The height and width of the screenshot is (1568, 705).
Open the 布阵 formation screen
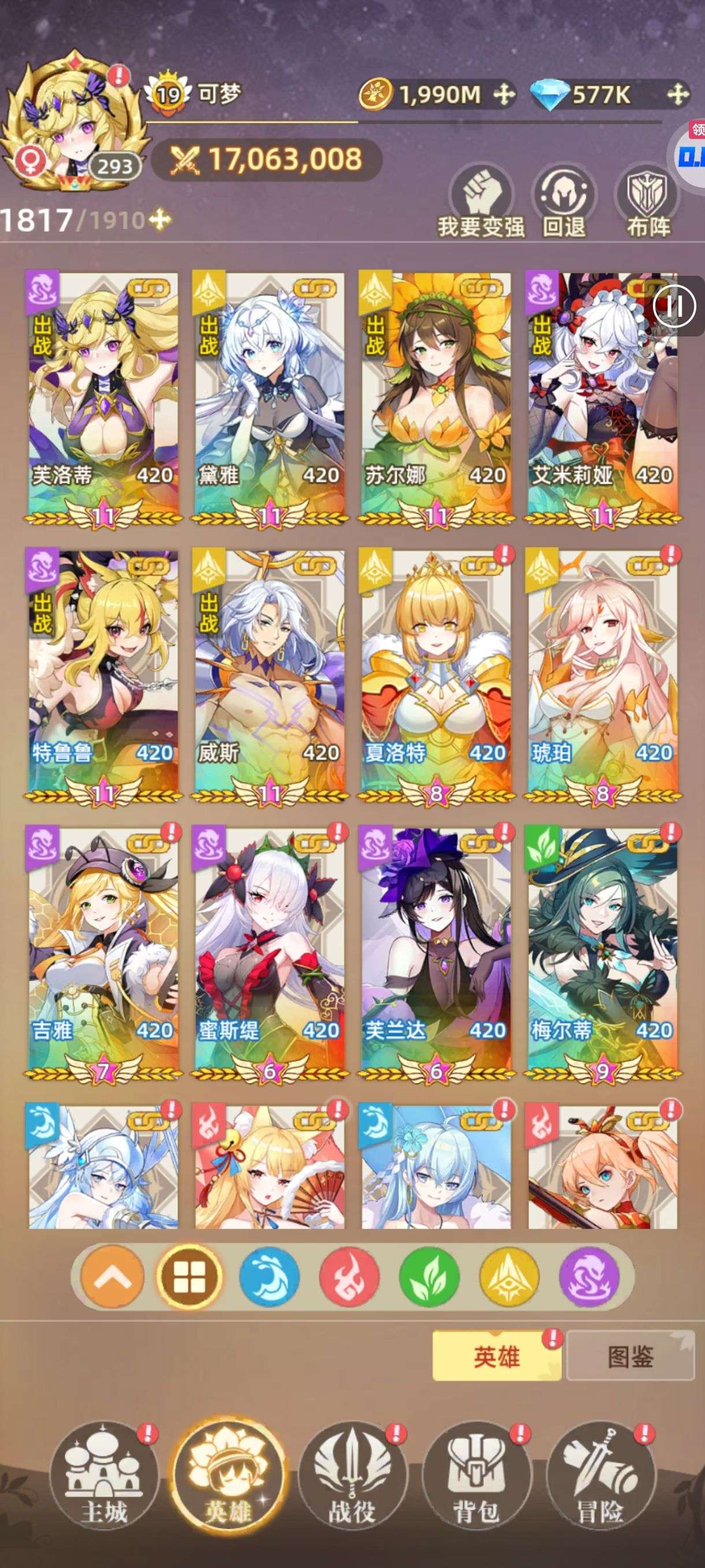click(x=648, y=204)
